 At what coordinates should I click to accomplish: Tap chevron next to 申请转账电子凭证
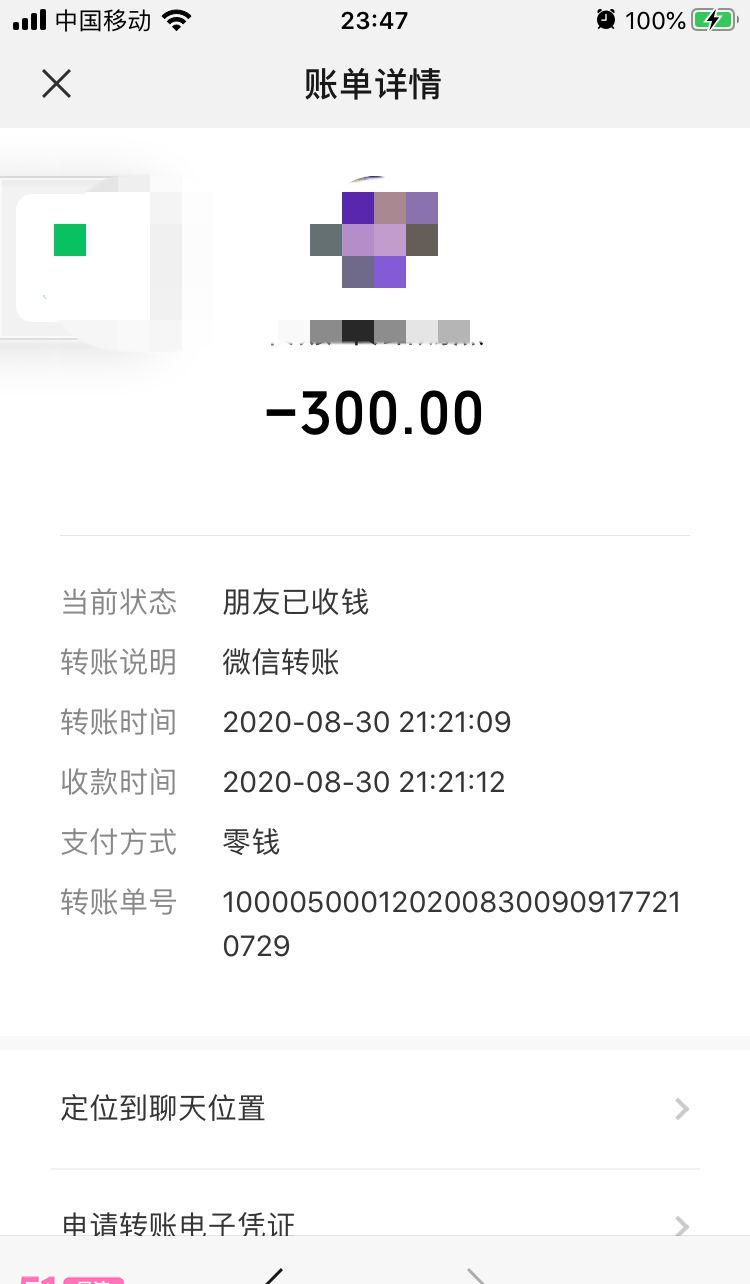681,1226
